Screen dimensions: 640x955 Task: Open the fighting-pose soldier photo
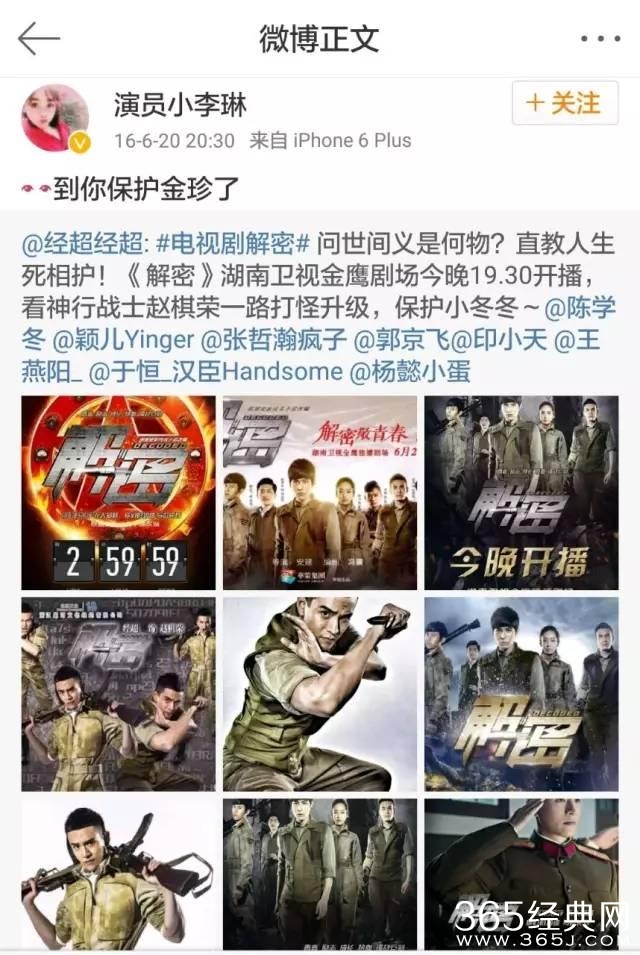[x=320, y=694]
